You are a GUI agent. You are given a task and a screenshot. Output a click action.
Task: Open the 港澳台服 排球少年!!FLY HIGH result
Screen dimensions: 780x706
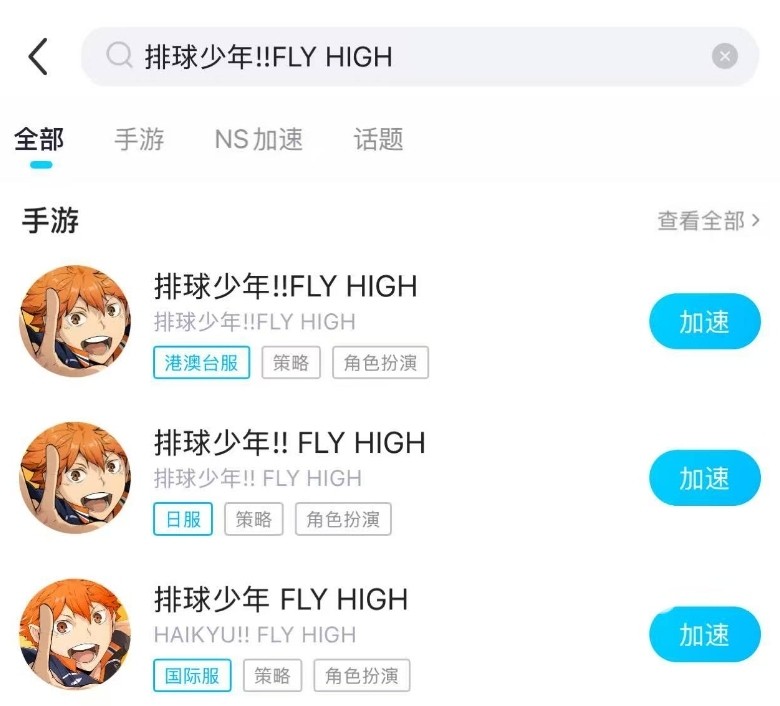click(x=285, y=287)
